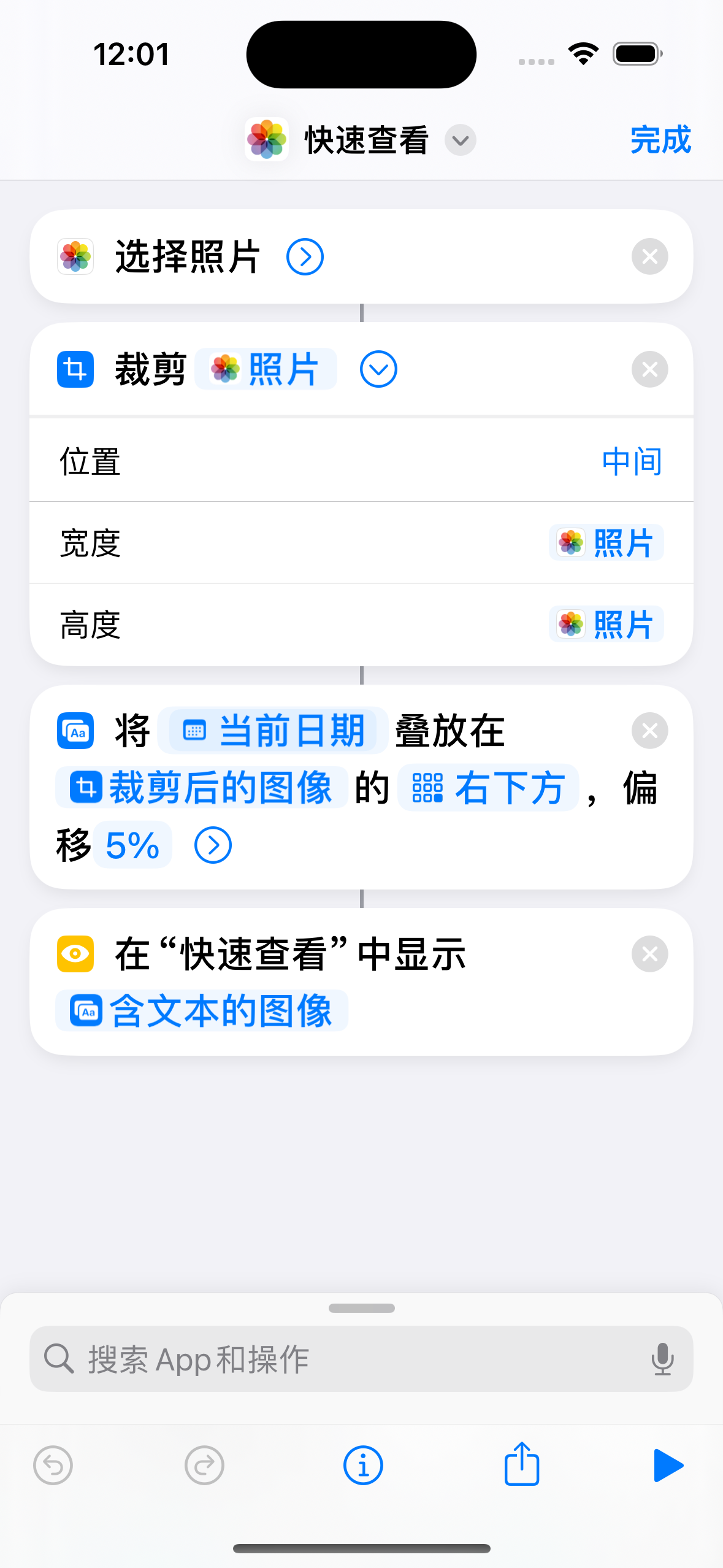Screen dimensions: 723x1568
Task: Run the shortcut with play button
Action: pos(668,1466)
